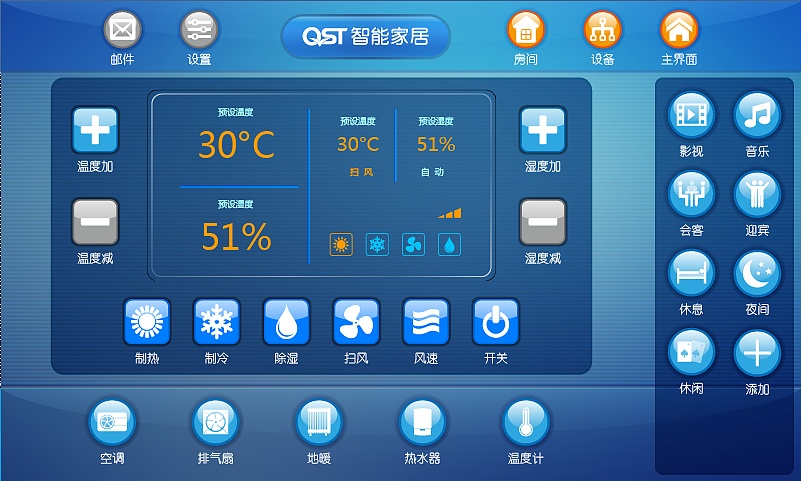
Task: Open 设置 settings
Action: (x=198, y=30)
